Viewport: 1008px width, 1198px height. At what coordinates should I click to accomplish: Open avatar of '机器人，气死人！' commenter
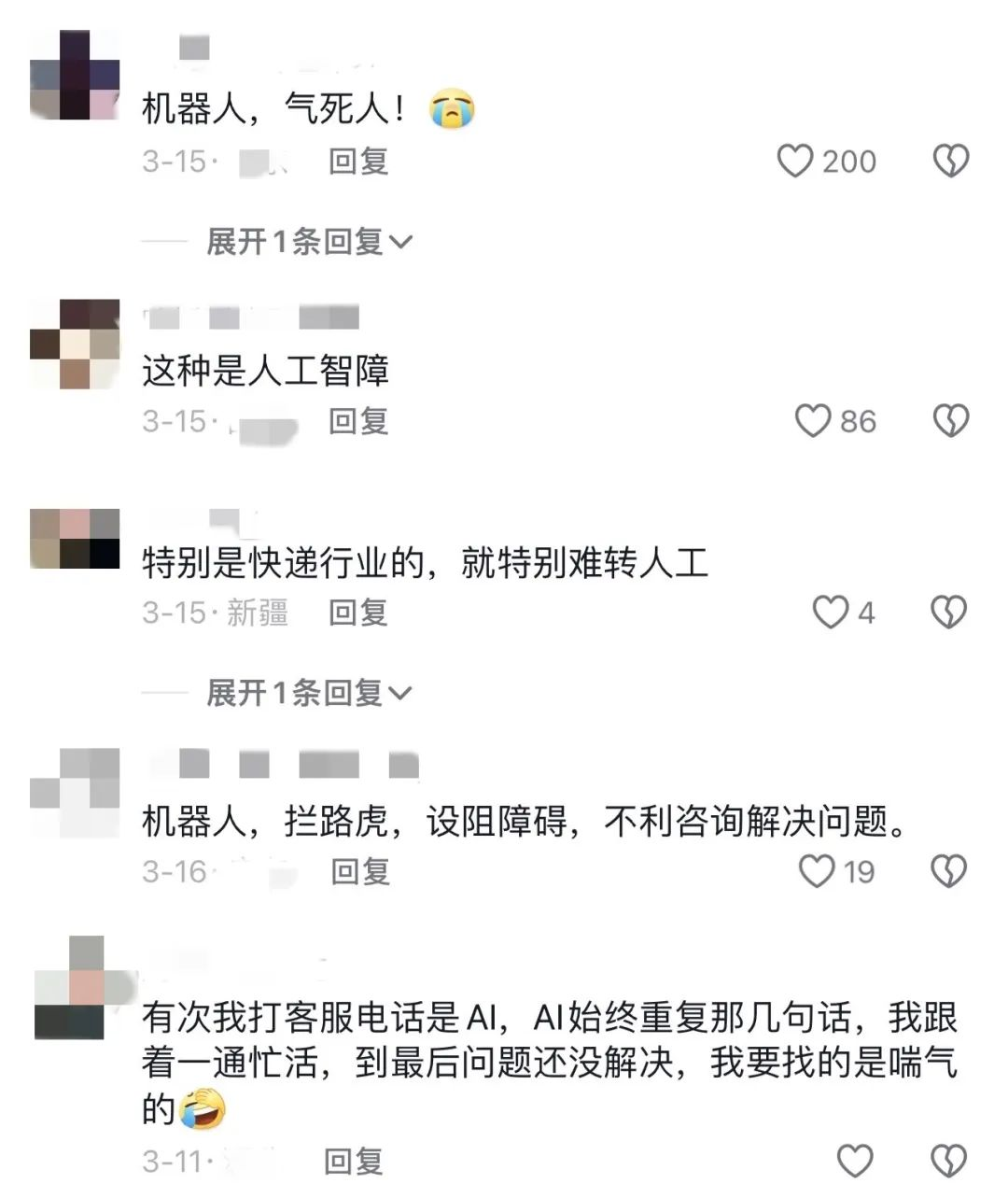click(75, 75)
